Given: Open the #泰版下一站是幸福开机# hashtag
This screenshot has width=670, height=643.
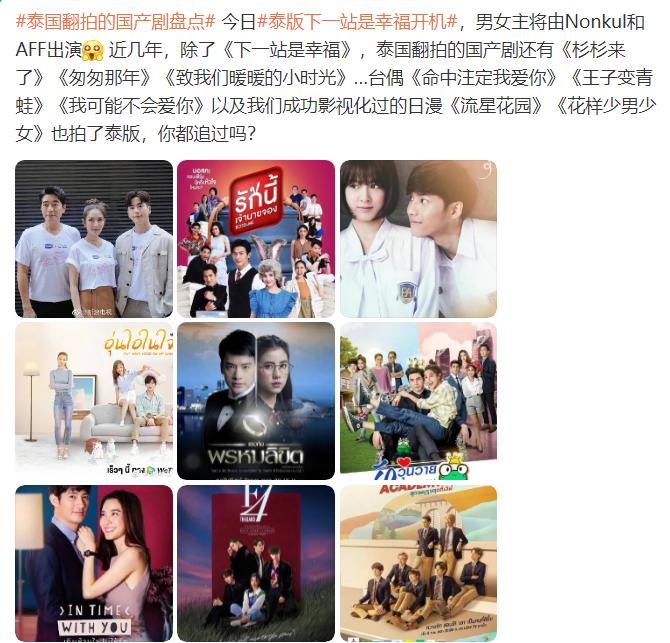Looking at the screenshot, I should 358,21.
